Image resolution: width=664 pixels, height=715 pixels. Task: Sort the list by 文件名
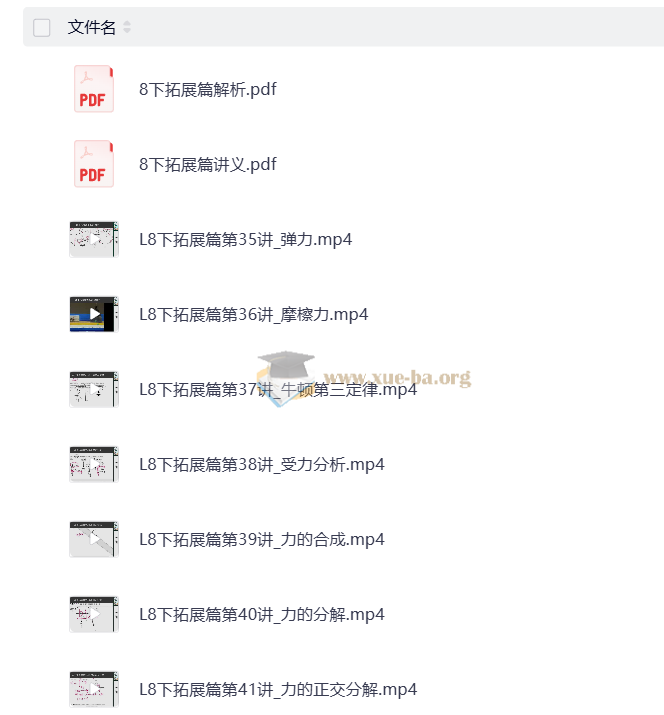pyautogui.click(x=127, y=28)
